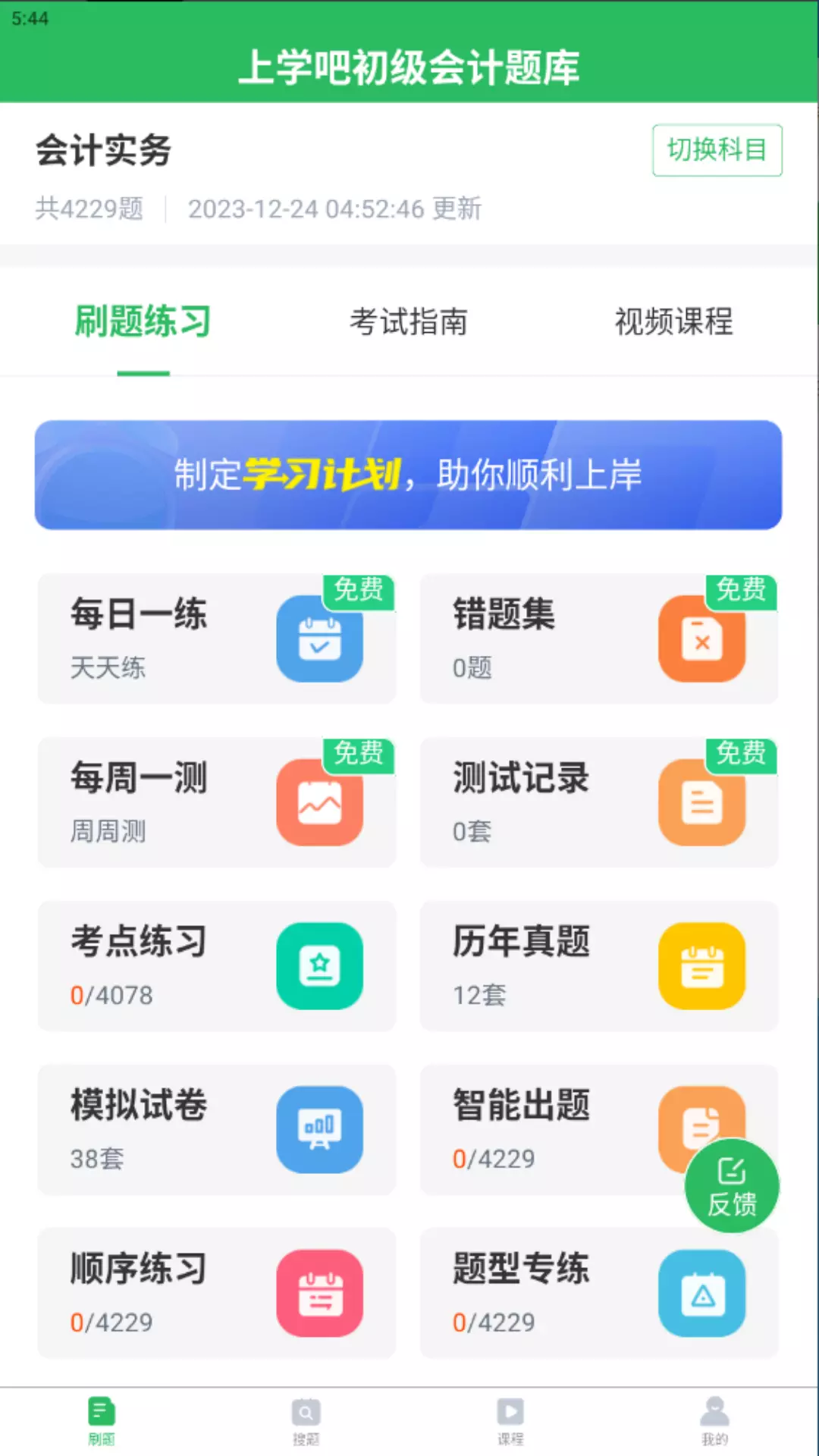Image resolution: width=819 pixels, height=1456 pixels.
Task: Open the 题型专练 card
Action: [x=599, y=1294]
